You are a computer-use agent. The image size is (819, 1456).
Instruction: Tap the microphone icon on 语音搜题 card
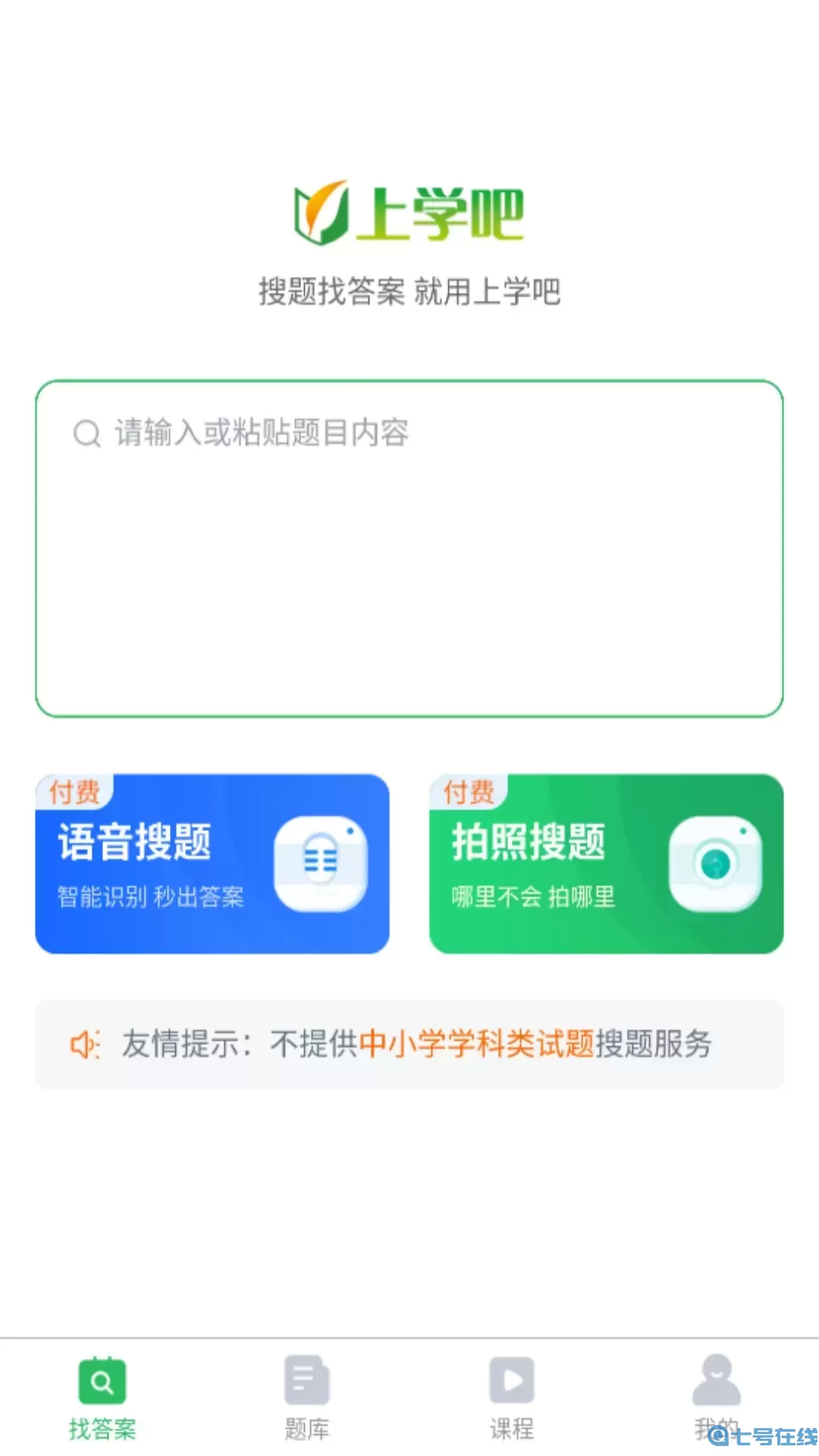coord(322,864)
